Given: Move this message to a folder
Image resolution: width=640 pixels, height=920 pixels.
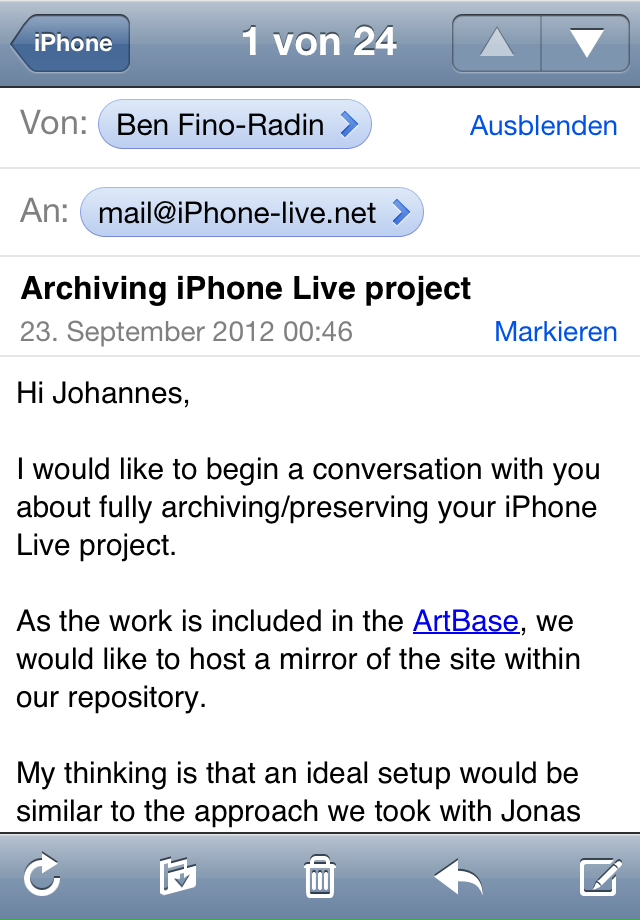Looking at the screenshot, I should 178,878.
